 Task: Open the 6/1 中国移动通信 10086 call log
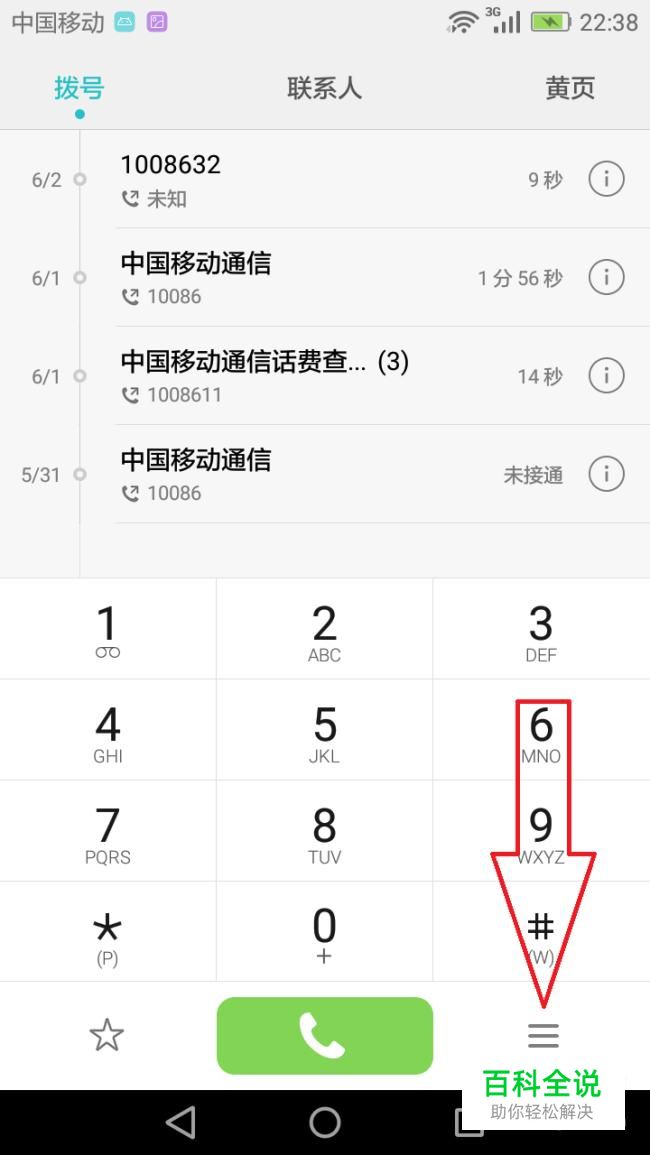tap(324, 278)
